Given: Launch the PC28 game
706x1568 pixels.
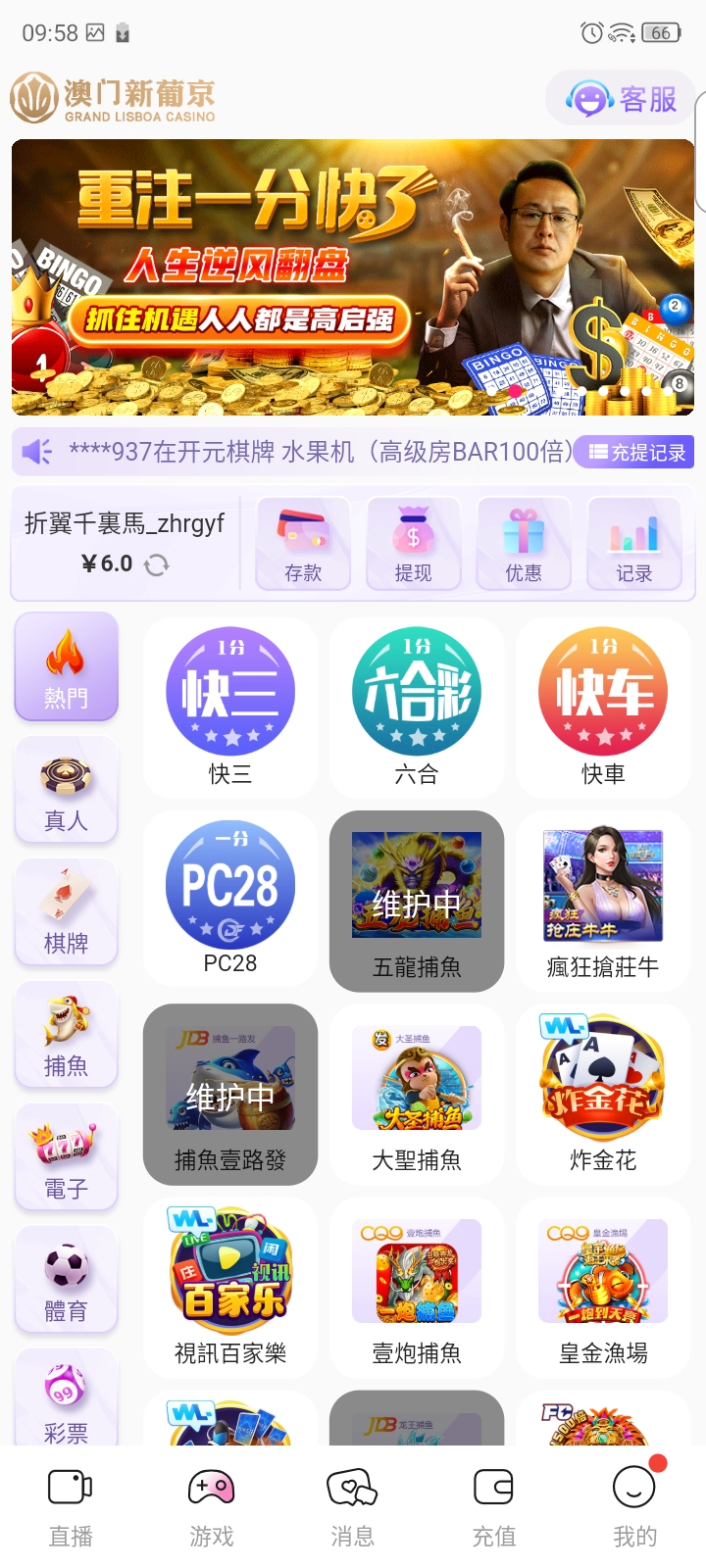Looking at the screenshot, I should 230,899.
